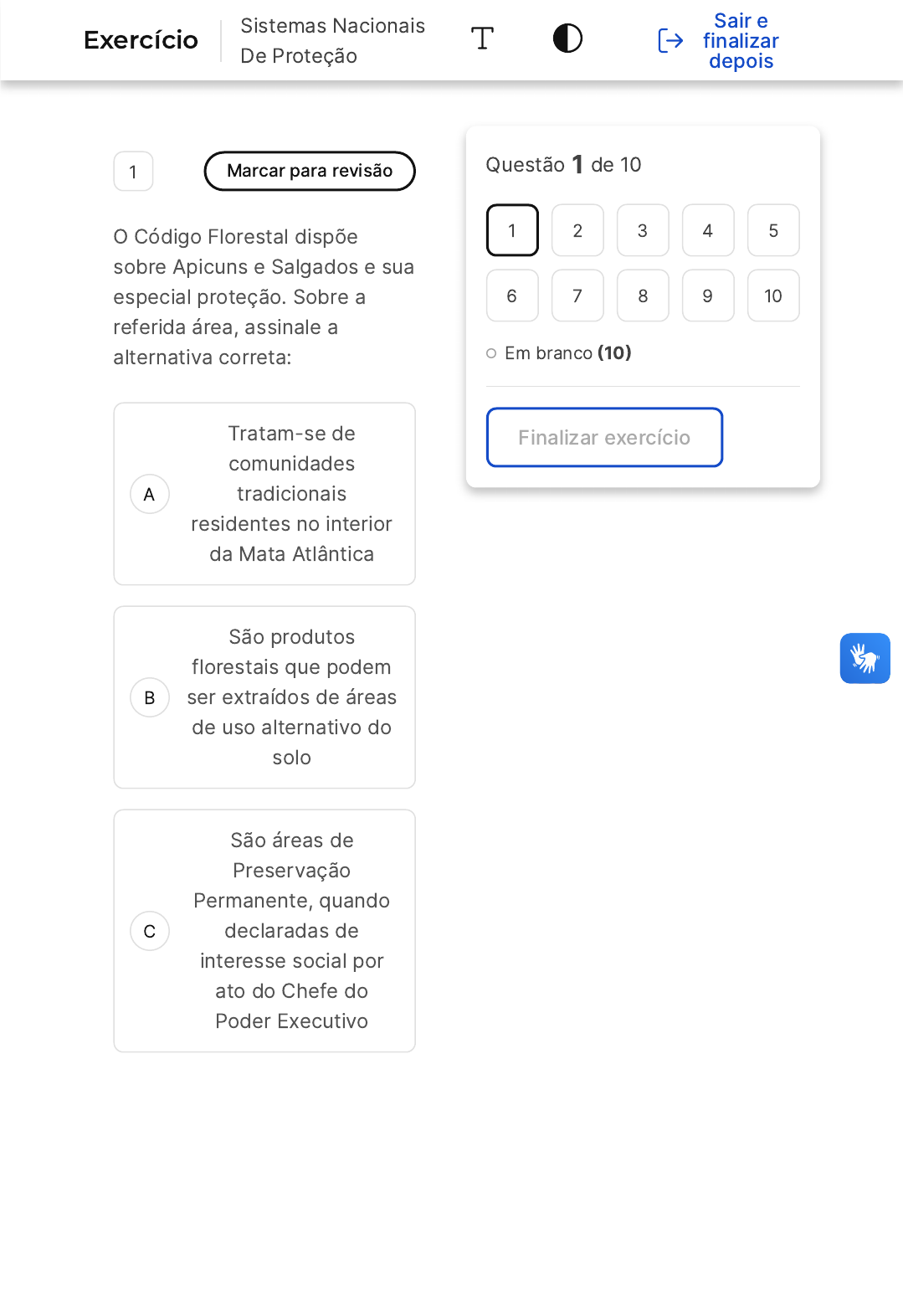
Task: Pick alternative C about Preservação Permanente
Action: click(x=264, y=931)
